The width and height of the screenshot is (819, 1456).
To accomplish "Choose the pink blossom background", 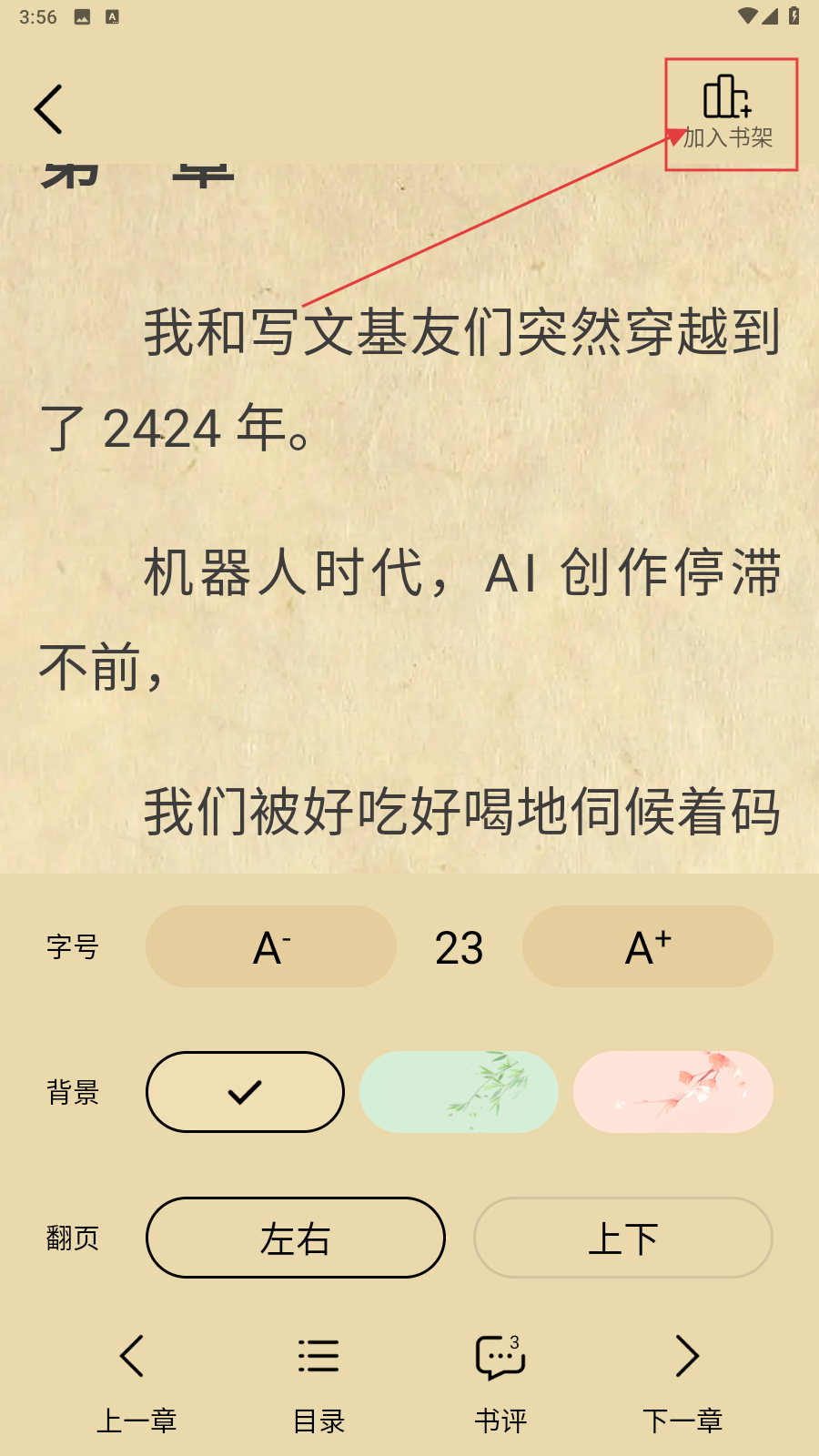I will click(x=673, y=1092).
